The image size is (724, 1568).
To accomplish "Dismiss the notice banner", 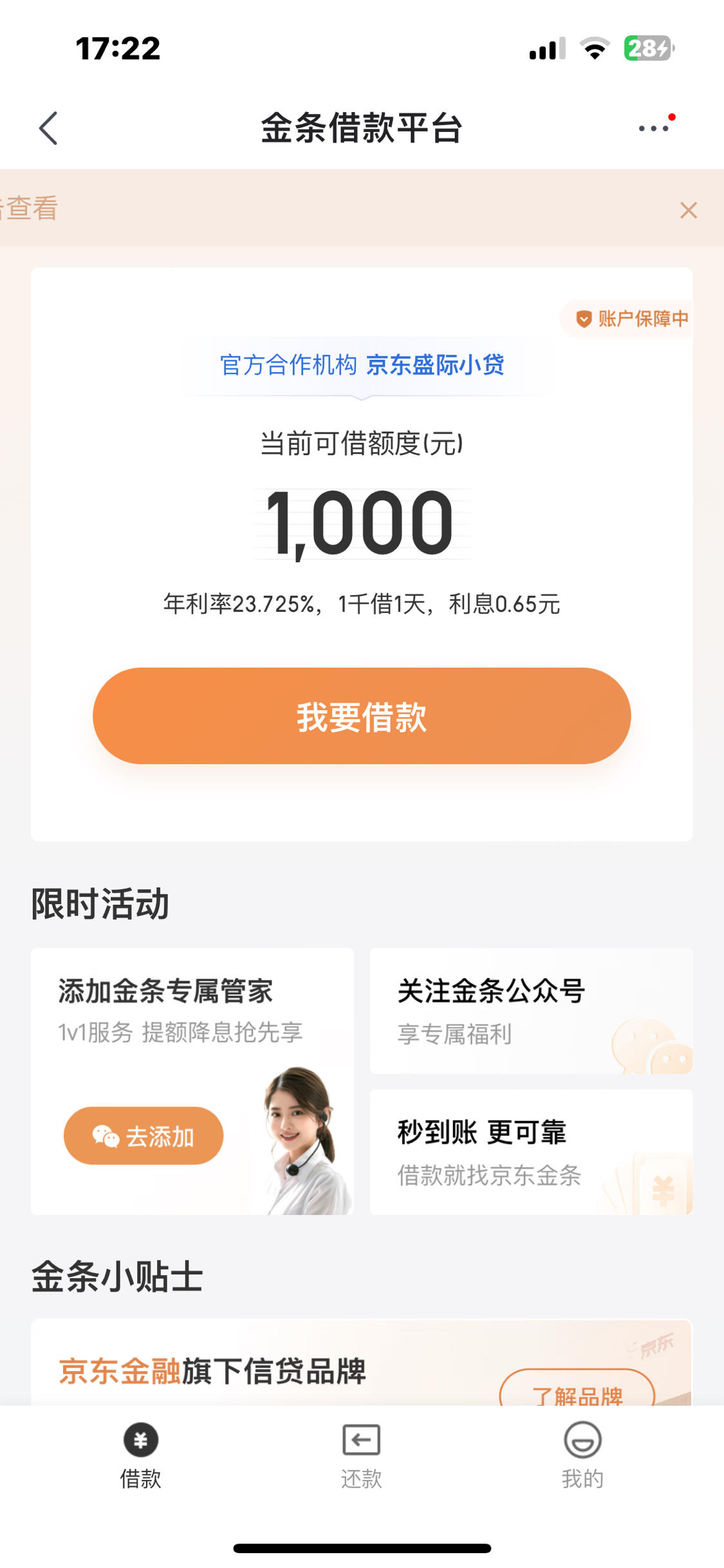I will click(688, 210).
